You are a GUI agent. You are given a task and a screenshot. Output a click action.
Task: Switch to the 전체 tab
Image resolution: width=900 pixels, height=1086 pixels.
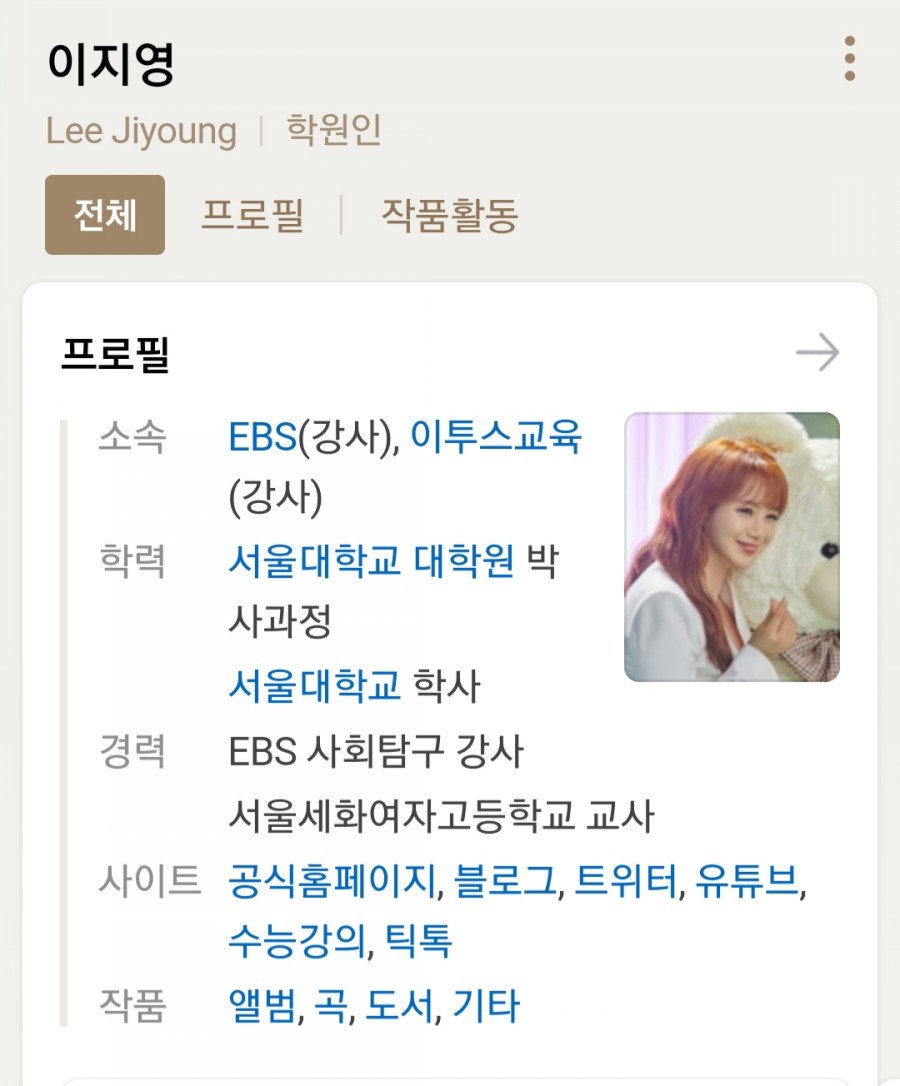(x=104, y=215)
